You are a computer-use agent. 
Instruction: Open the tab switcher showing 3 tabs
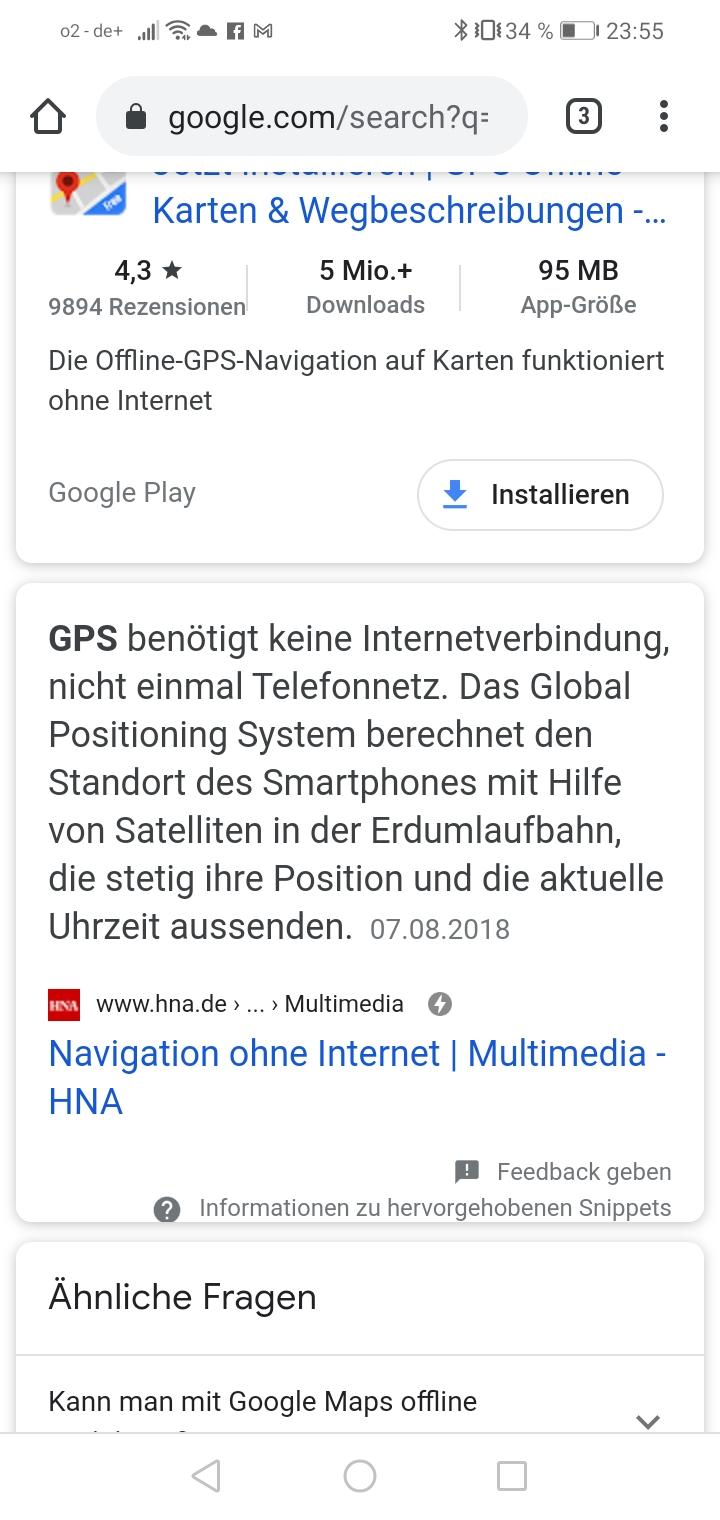pyautogui.click(x=584, y=118)
